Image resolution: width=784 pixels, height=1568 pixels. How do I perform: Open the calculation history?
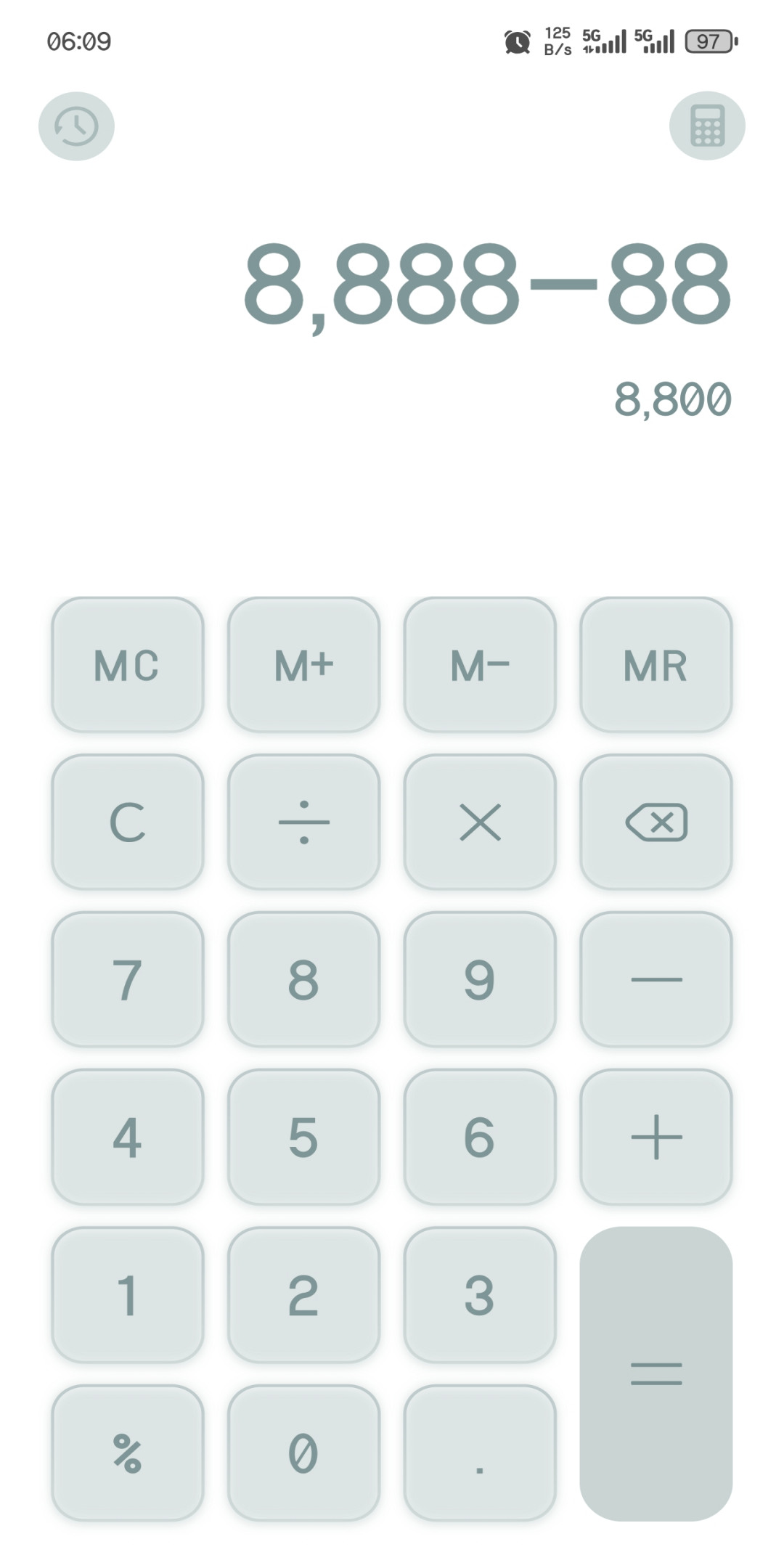click(76, 126)
